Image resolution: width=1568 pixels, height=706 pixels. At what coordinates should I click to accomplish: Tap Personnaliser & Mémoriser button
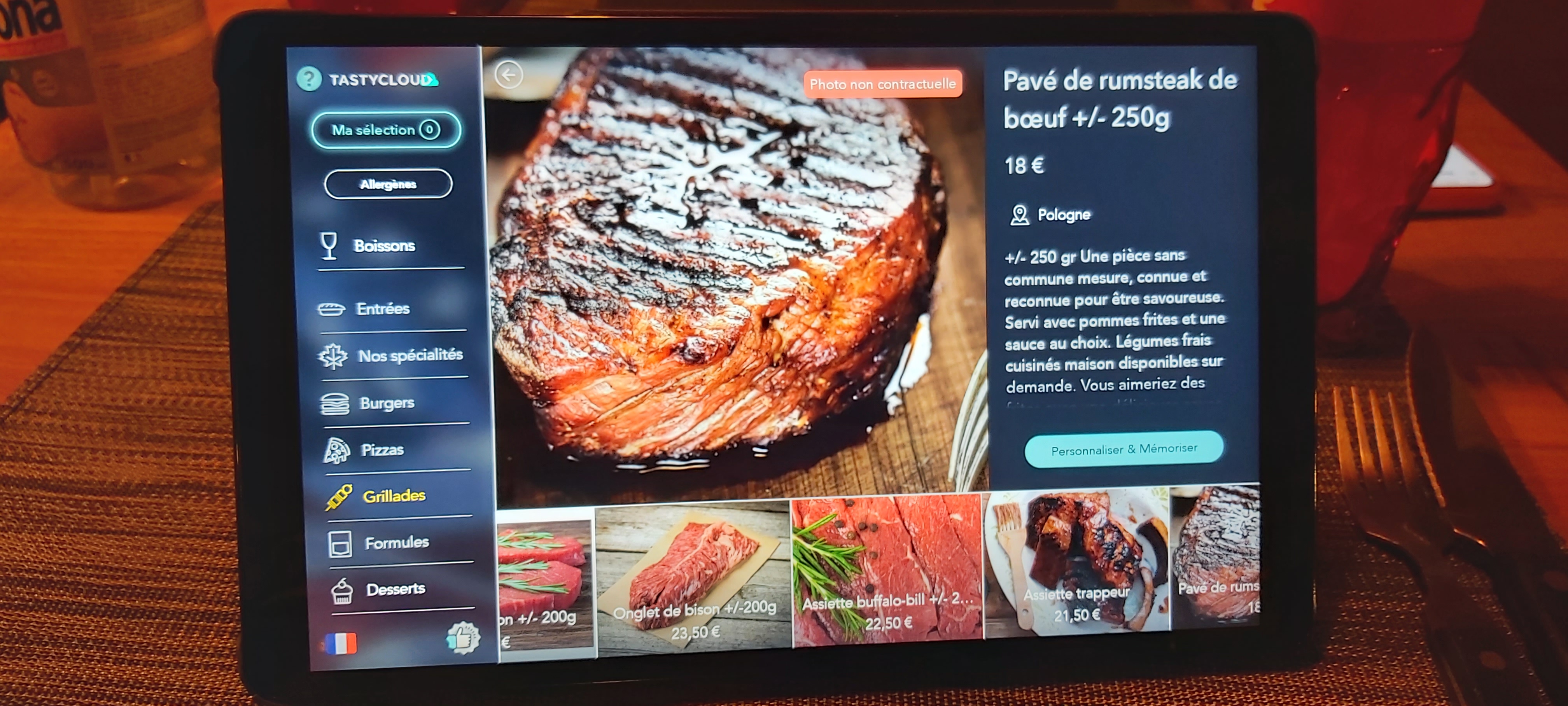coord(1123,449)
